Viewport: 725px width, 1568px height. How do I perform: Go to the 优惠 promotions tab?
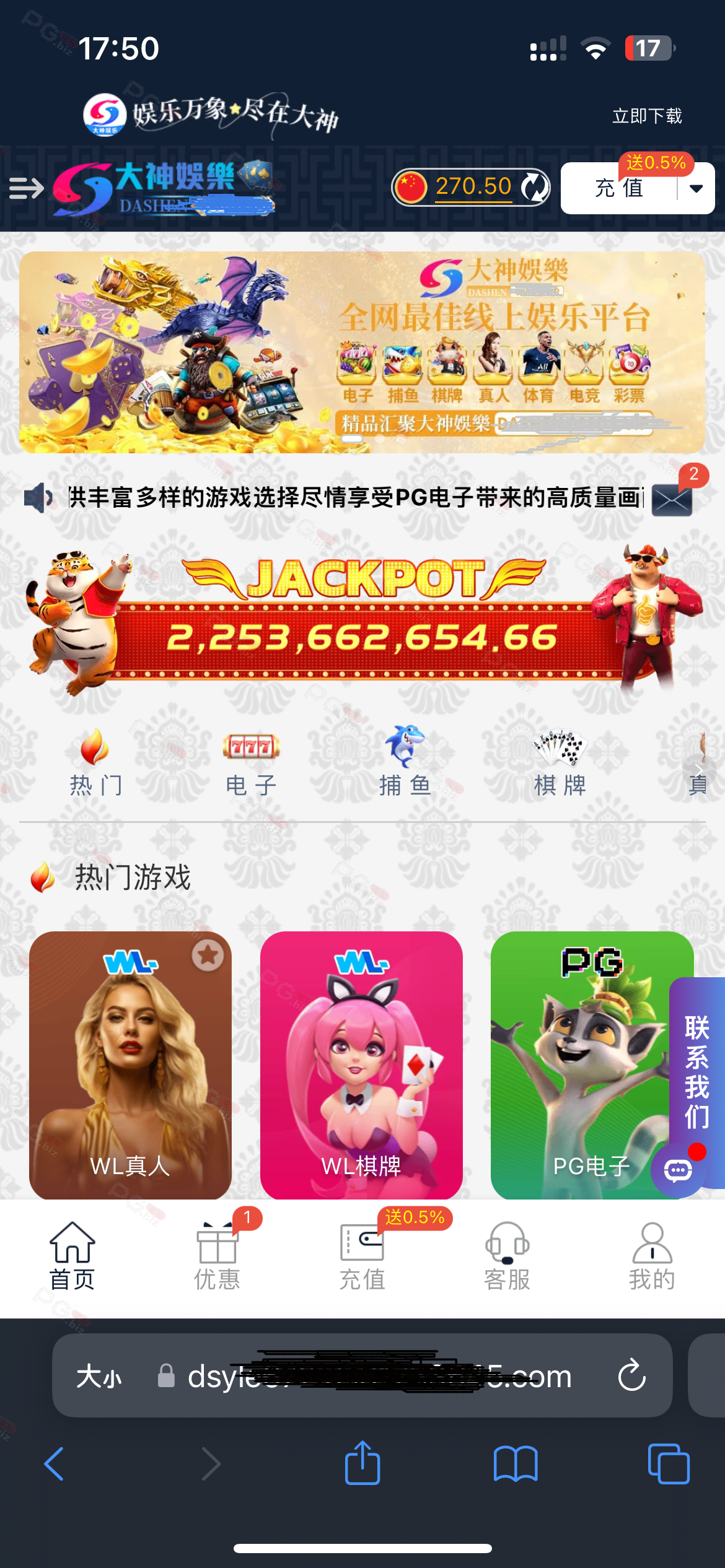[217, 1255]
